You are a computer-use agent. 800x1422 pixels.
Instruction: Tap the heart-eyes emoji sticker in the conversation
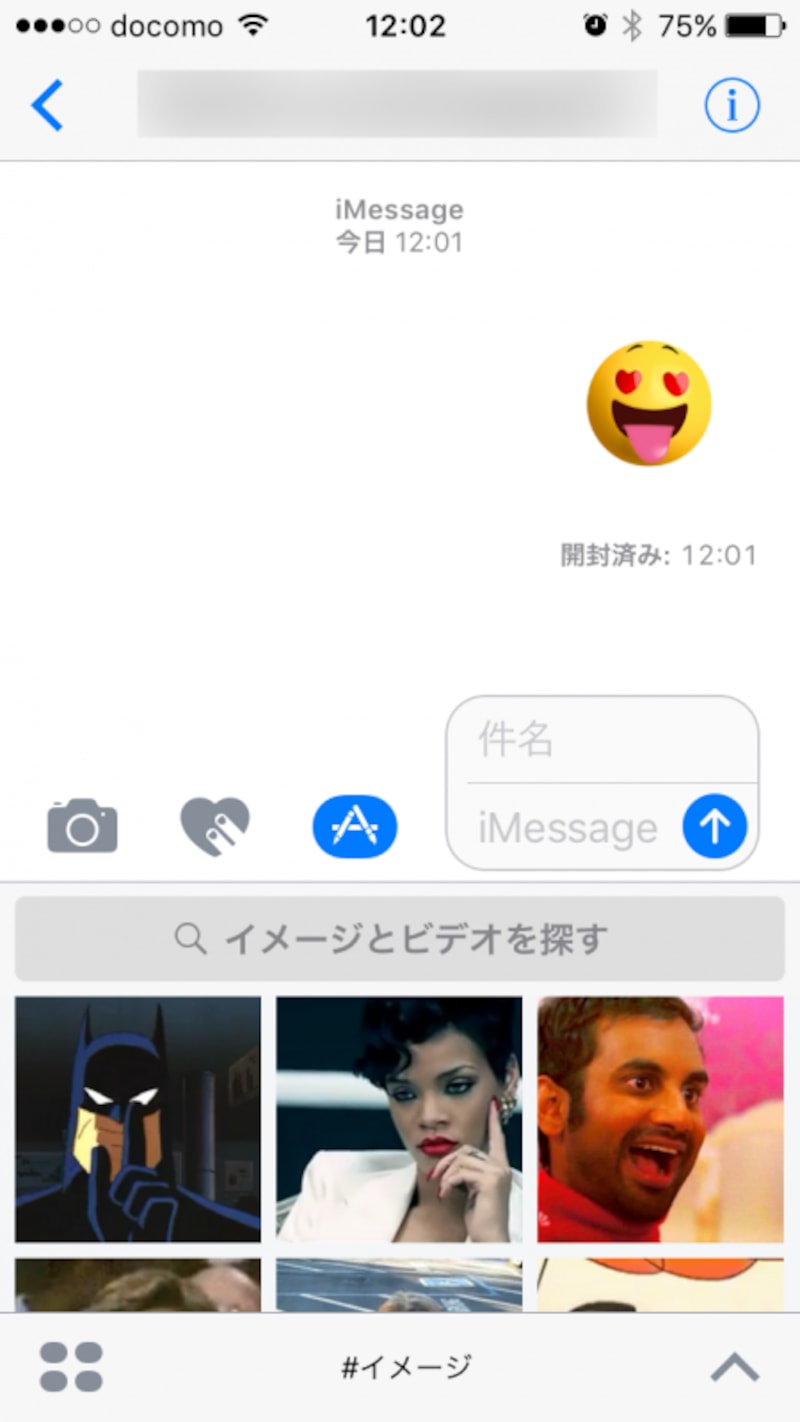click(x=648, y=404)
